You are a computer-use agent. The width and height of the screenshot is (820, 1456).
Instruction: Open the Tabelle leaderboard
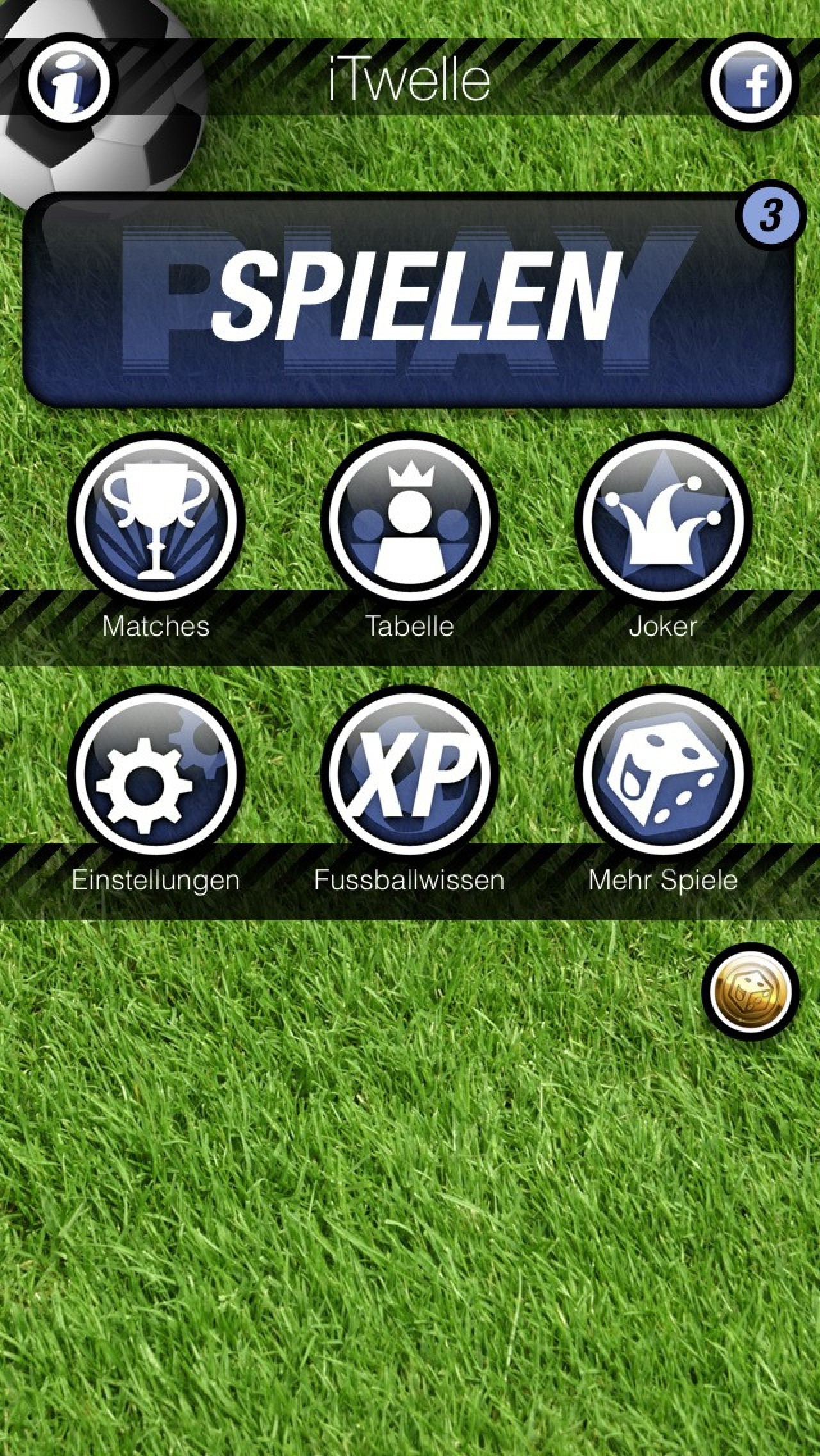tap(409, 520)
